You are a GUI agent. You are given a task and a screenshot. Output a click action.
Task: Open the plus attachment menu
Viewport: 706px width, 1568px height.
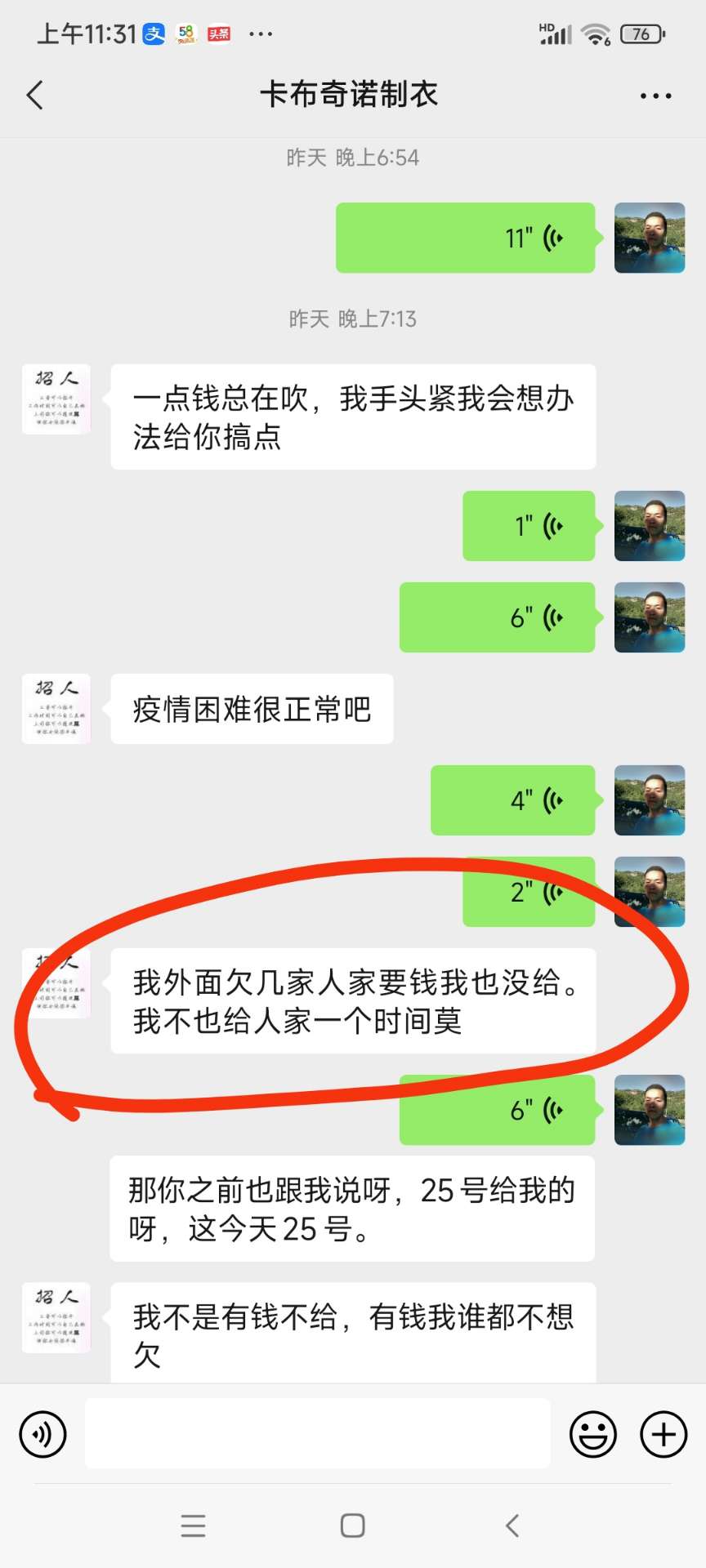pos(664,1434)
